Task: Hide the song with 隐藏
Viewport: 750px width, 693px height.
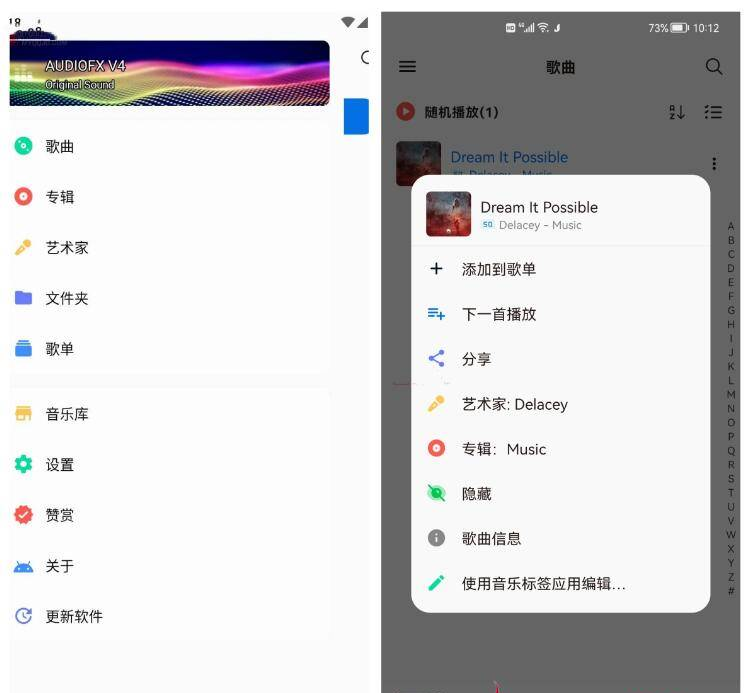Action: point(476,494)
